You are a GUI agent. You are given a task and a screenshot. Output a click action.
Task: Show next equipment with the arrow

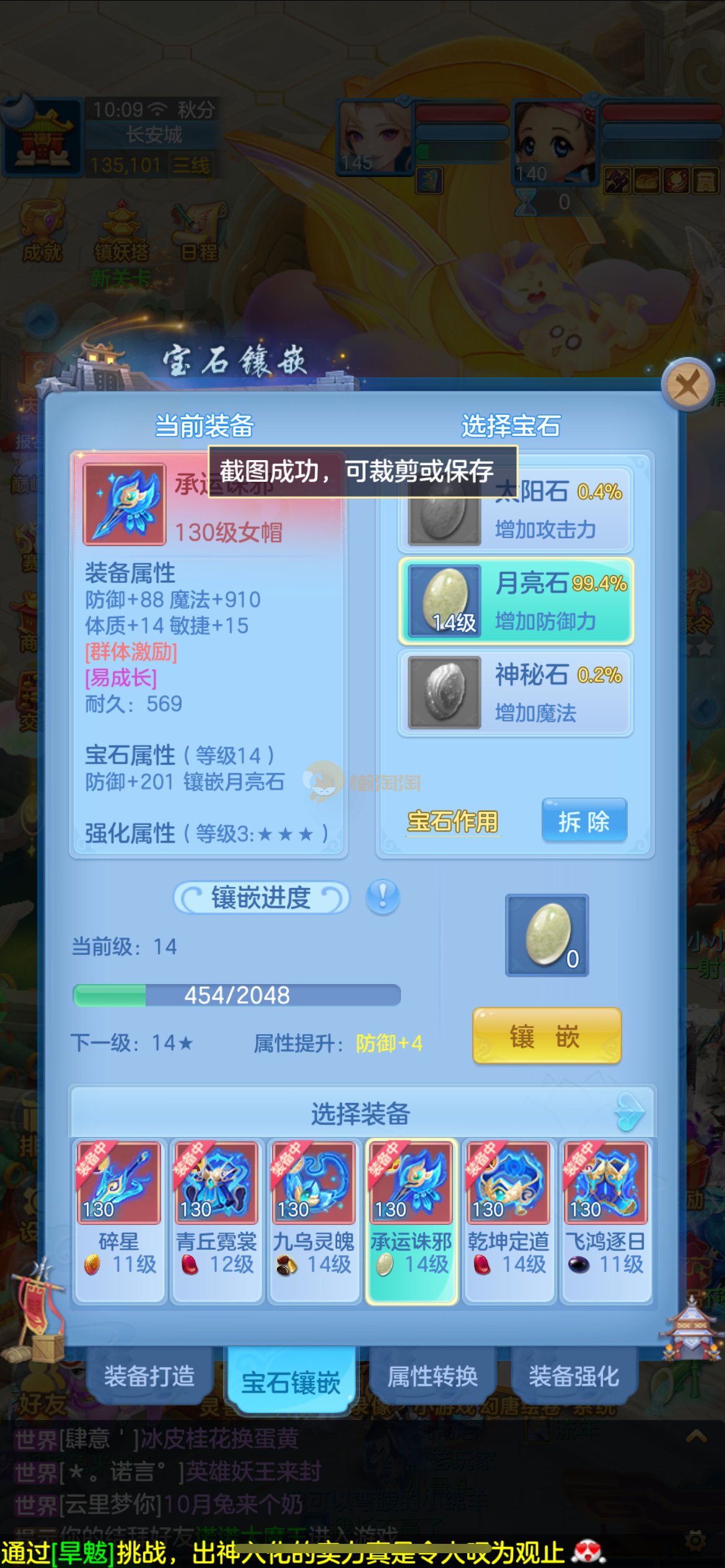(630, 1113)
